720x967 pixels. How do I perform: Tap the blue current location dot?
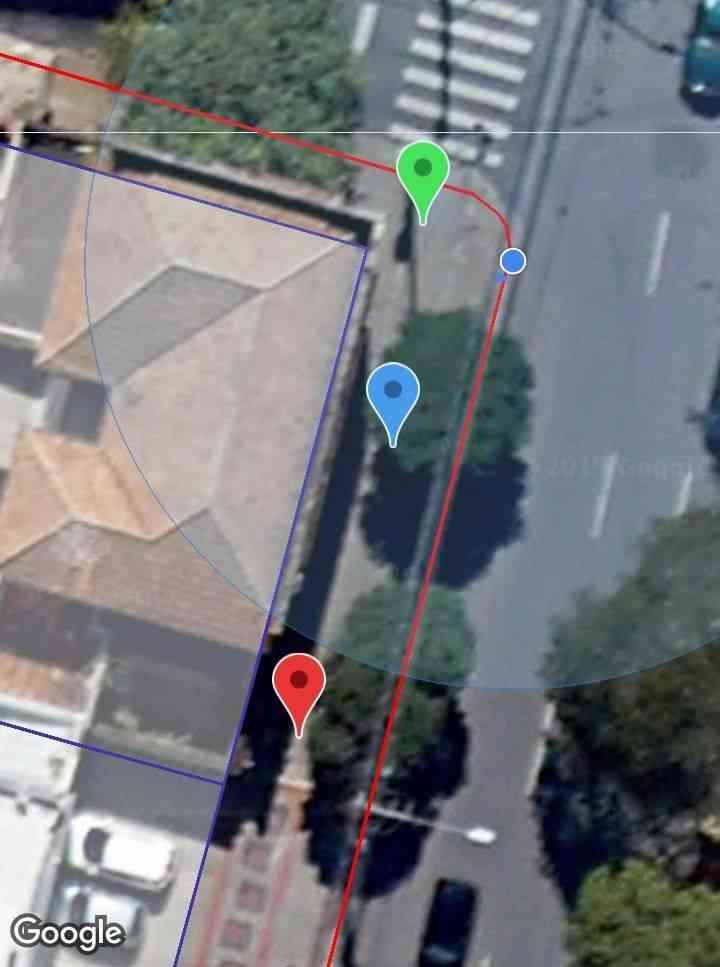[513, 261]
